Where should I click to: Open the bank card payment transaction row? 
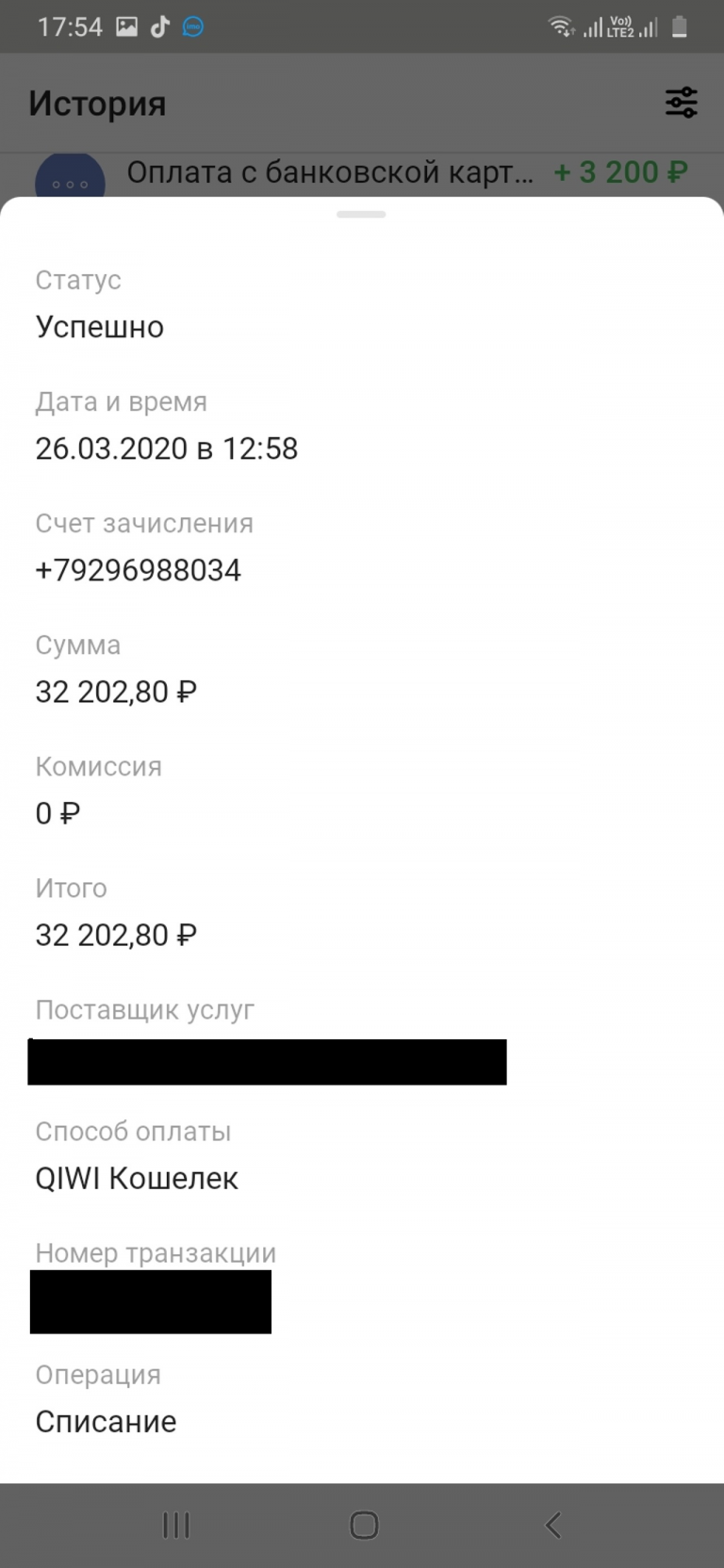362,174
